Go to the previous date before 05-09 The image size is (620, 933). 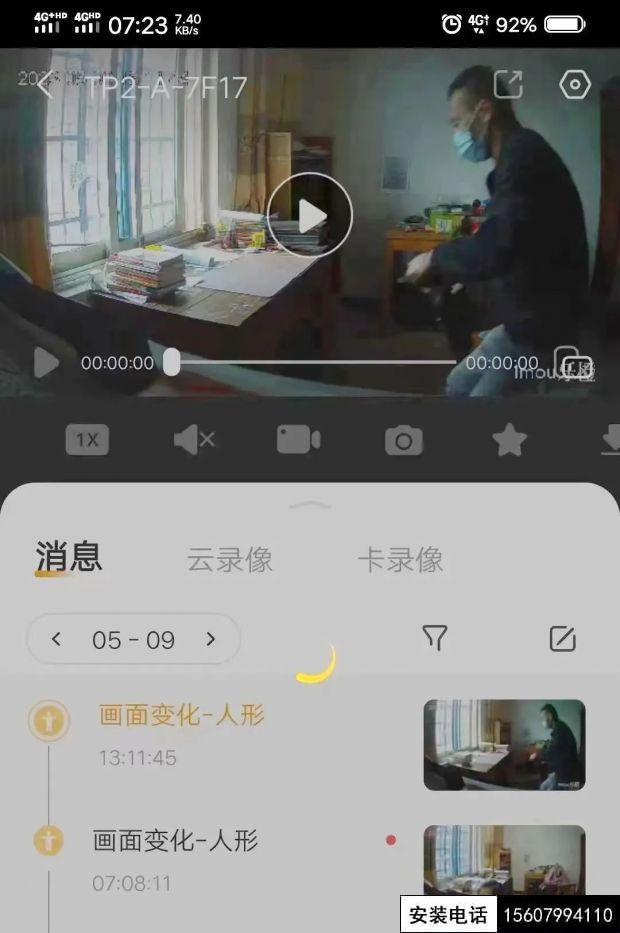(x=56, y=639)
